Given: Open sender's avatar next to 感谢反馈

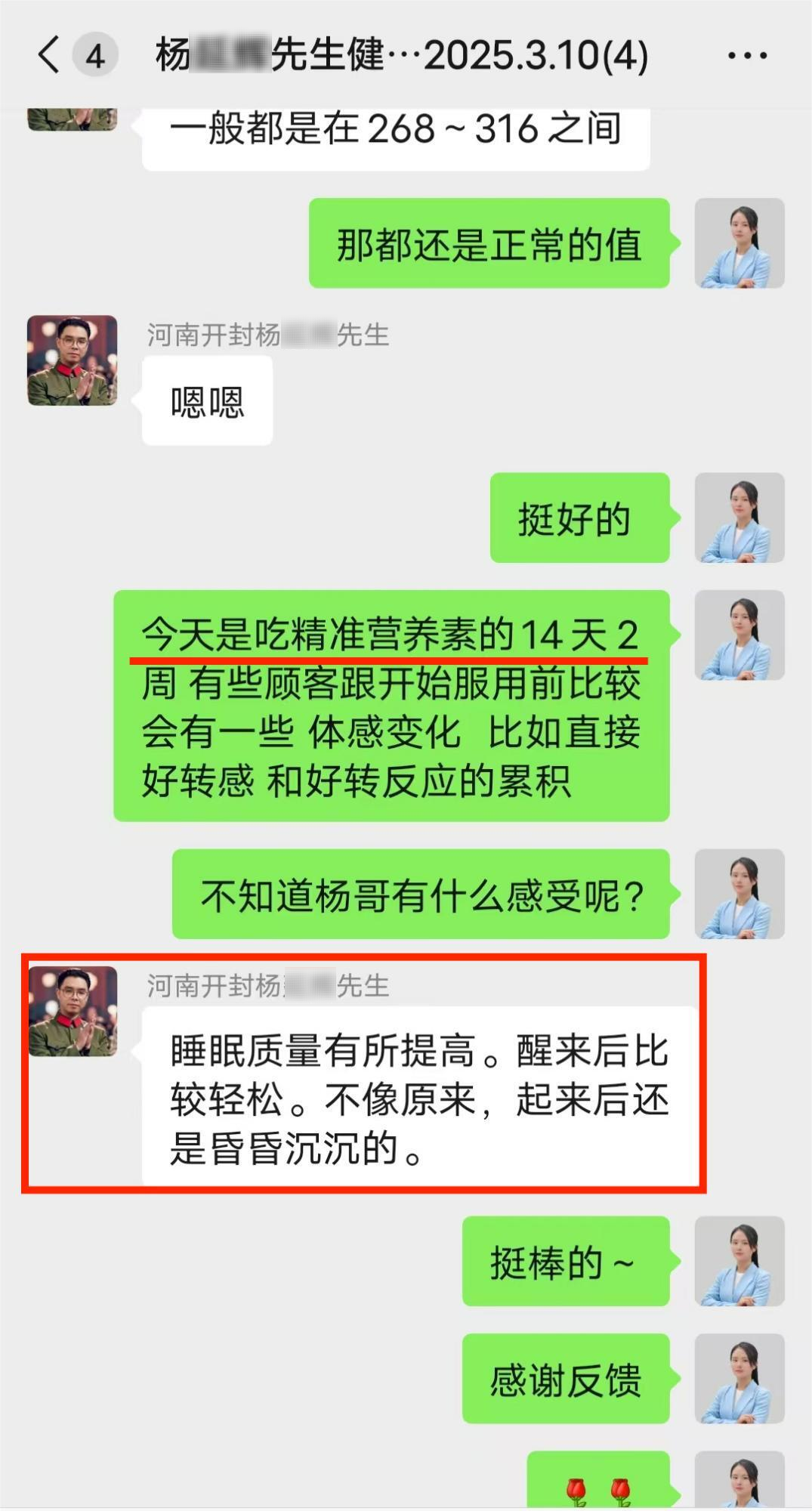Looking at the screenshot, I should click(x=739, y=1378).
